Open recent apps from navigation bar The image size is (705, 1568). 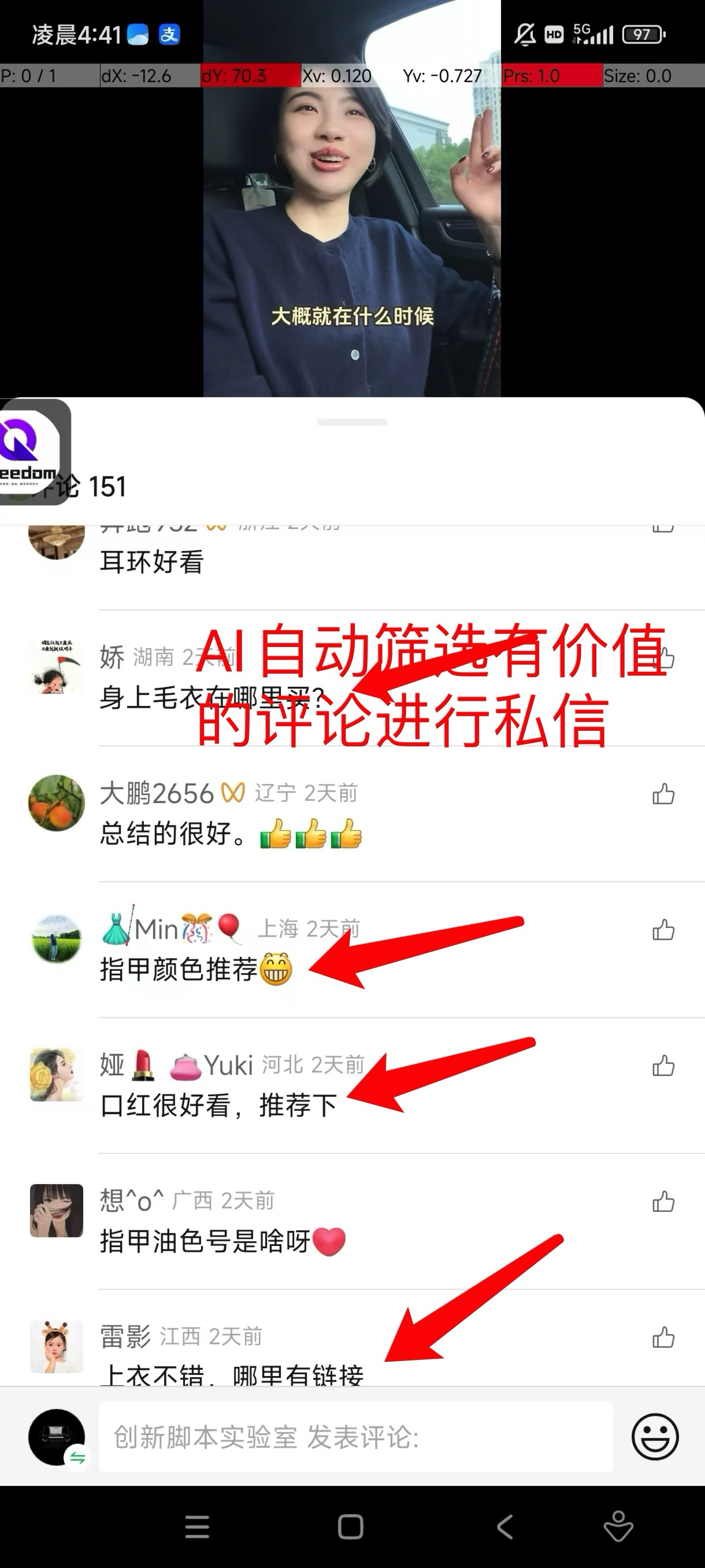[197, 1526]
